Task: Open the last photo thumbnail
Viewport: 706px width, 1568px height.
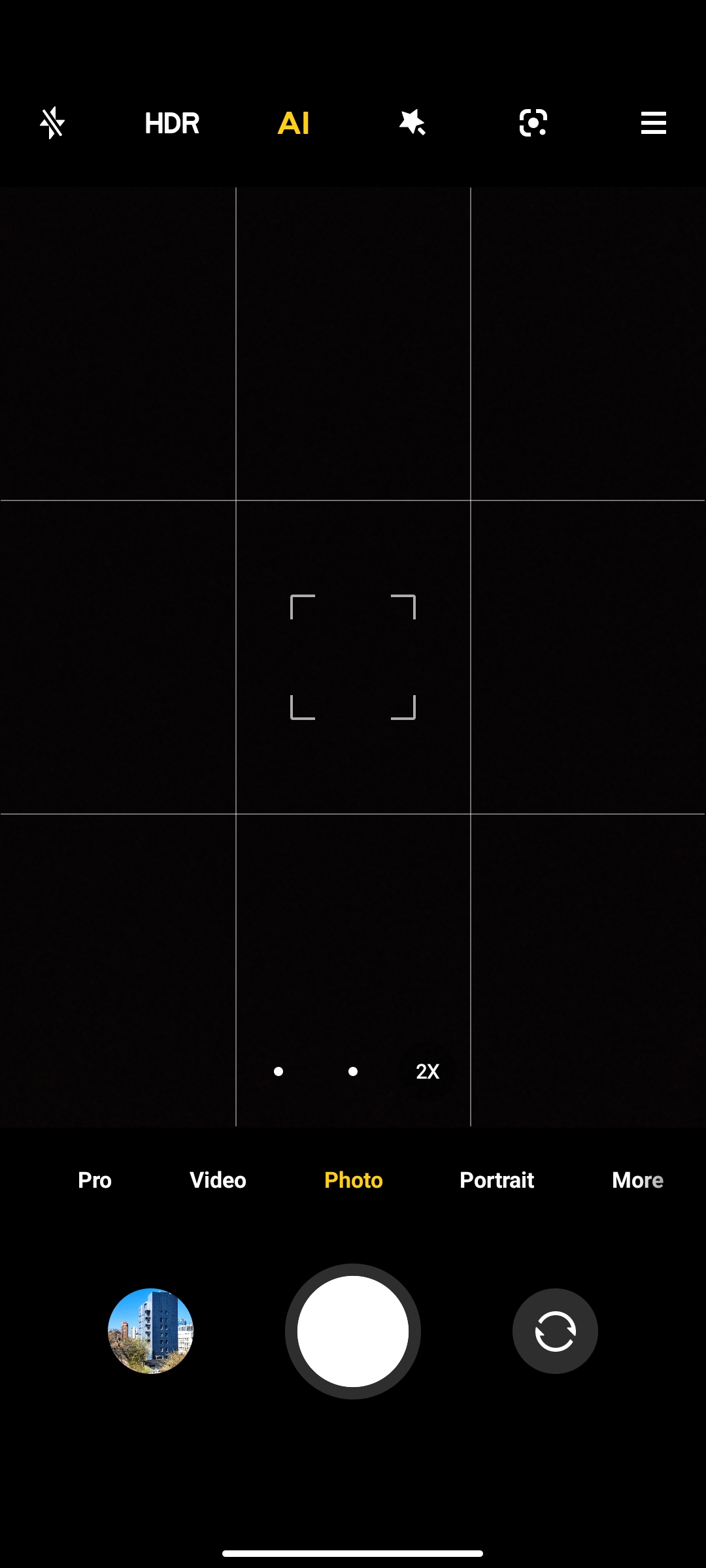Action: (x=150, y=1331)
